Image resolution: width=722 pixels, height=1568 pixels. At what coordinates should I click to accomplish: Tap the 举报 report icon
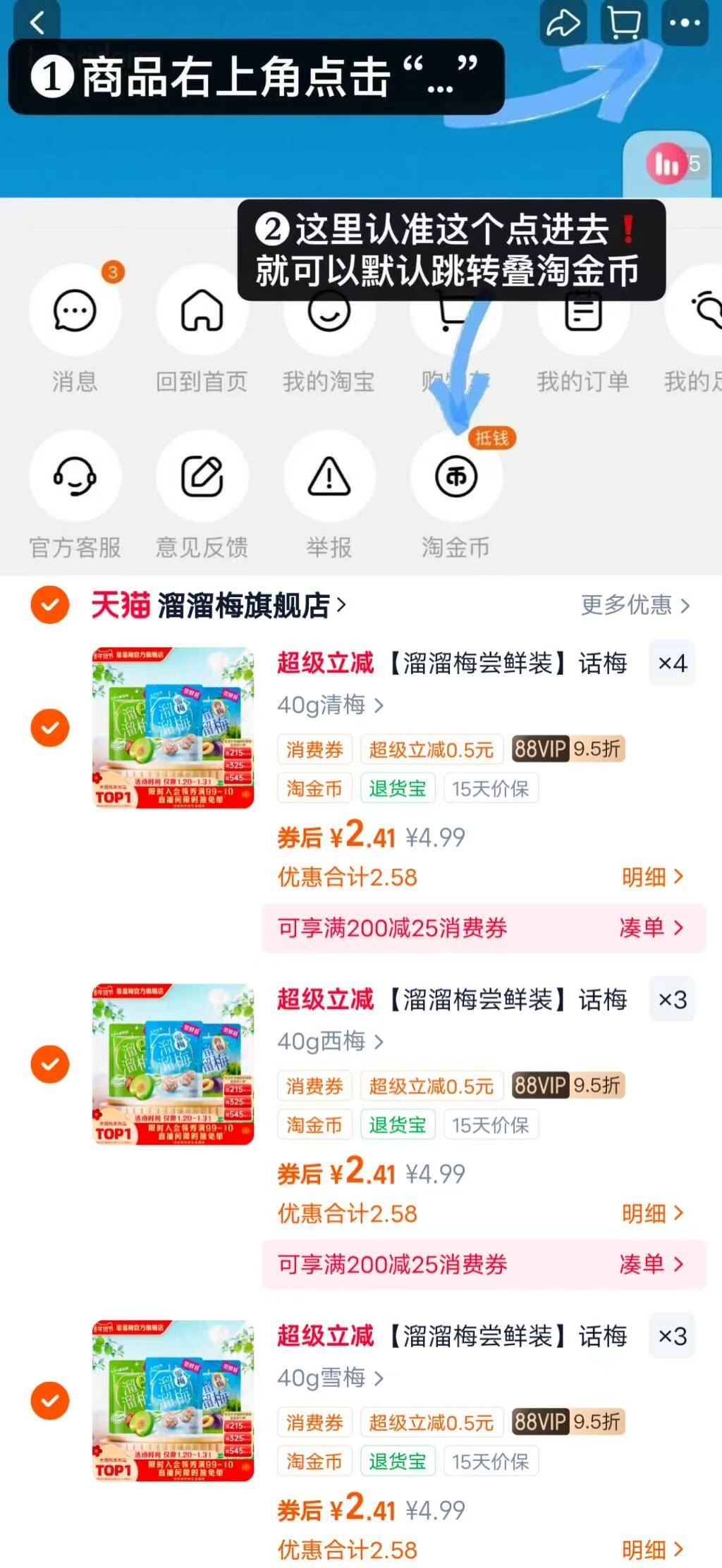(x=330, y=476)
